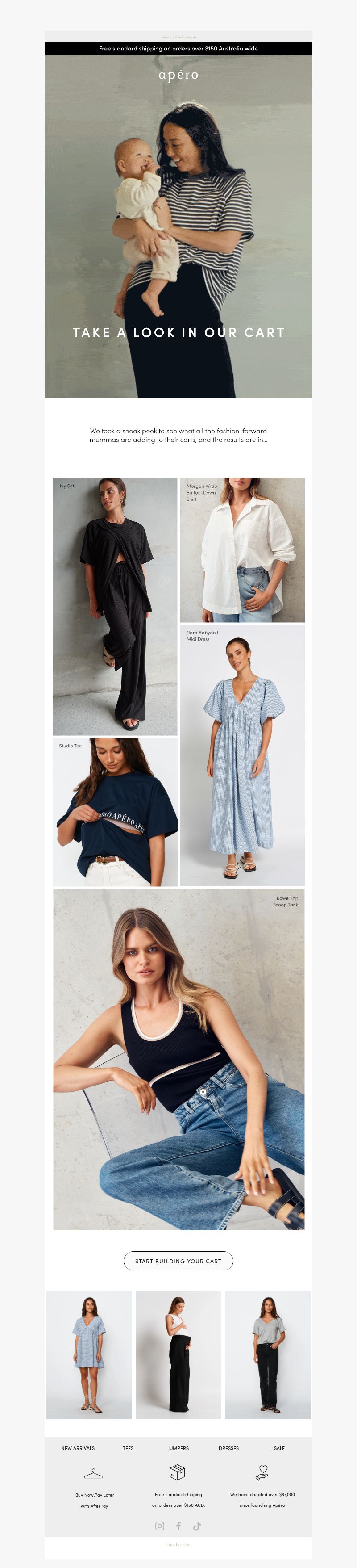Open the black maternity pants product photo
The image size is (357, 1568).
(178, 1354)
